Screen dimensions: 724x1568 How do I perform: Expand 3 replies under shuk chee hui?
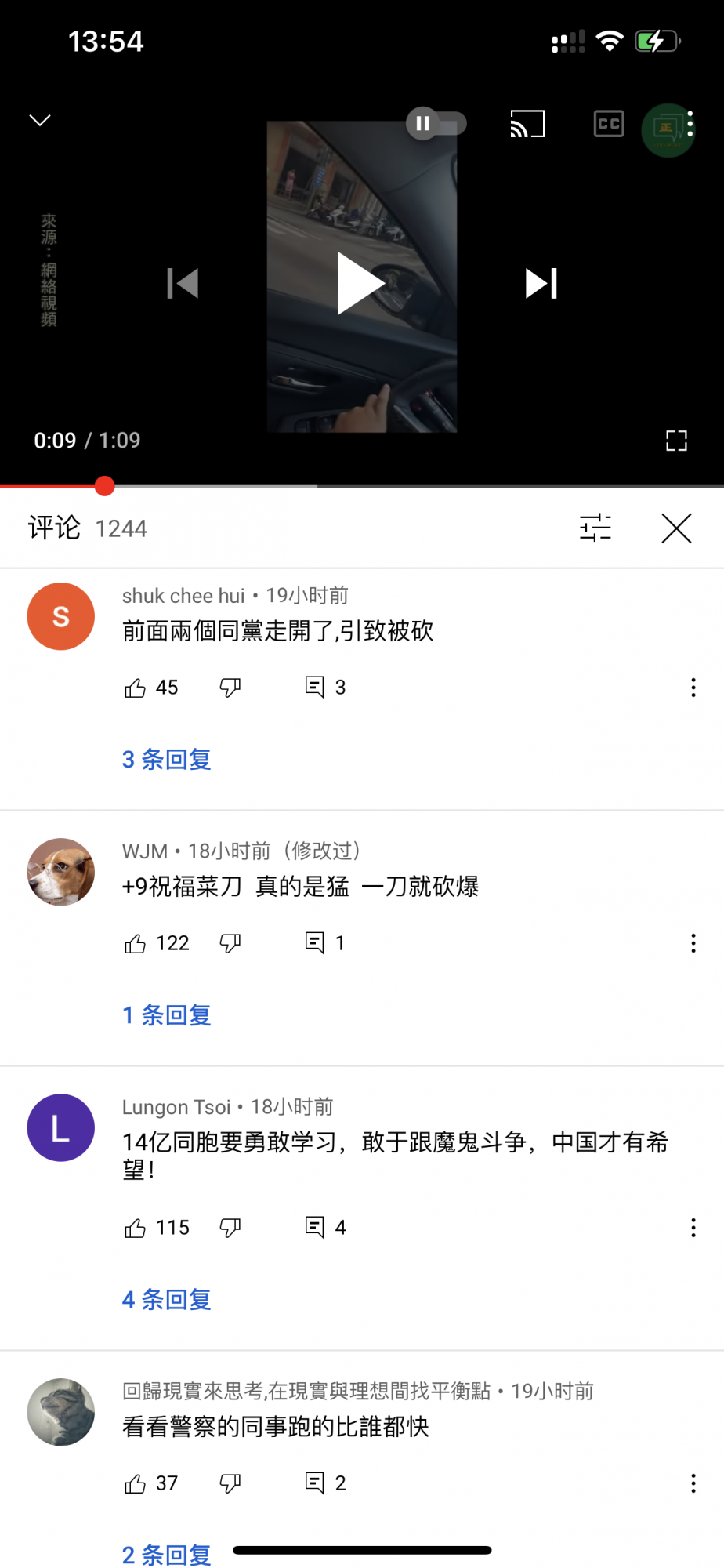point(167,759)
